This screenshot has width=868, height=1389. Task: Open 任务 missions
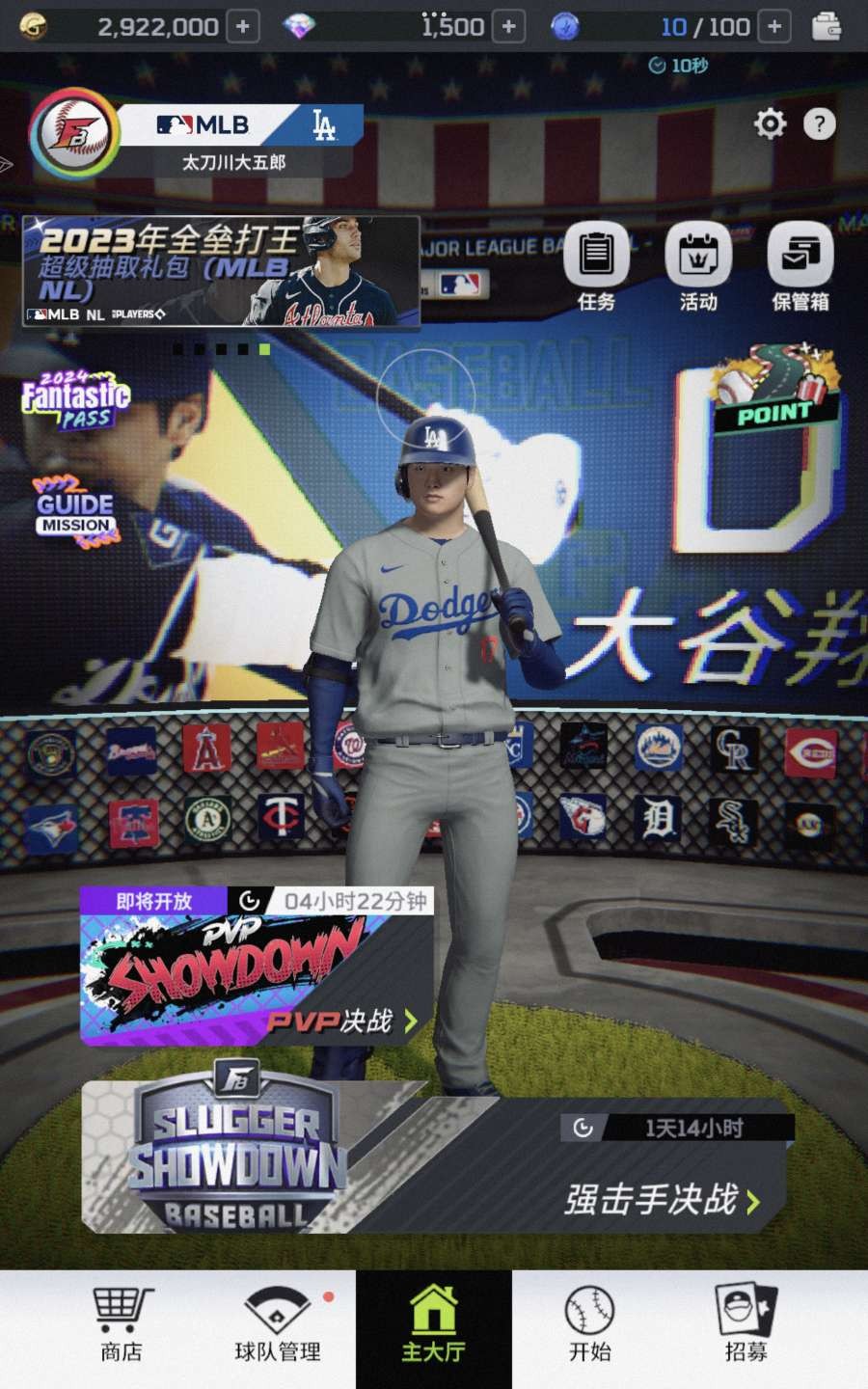(x=596, y=267)
